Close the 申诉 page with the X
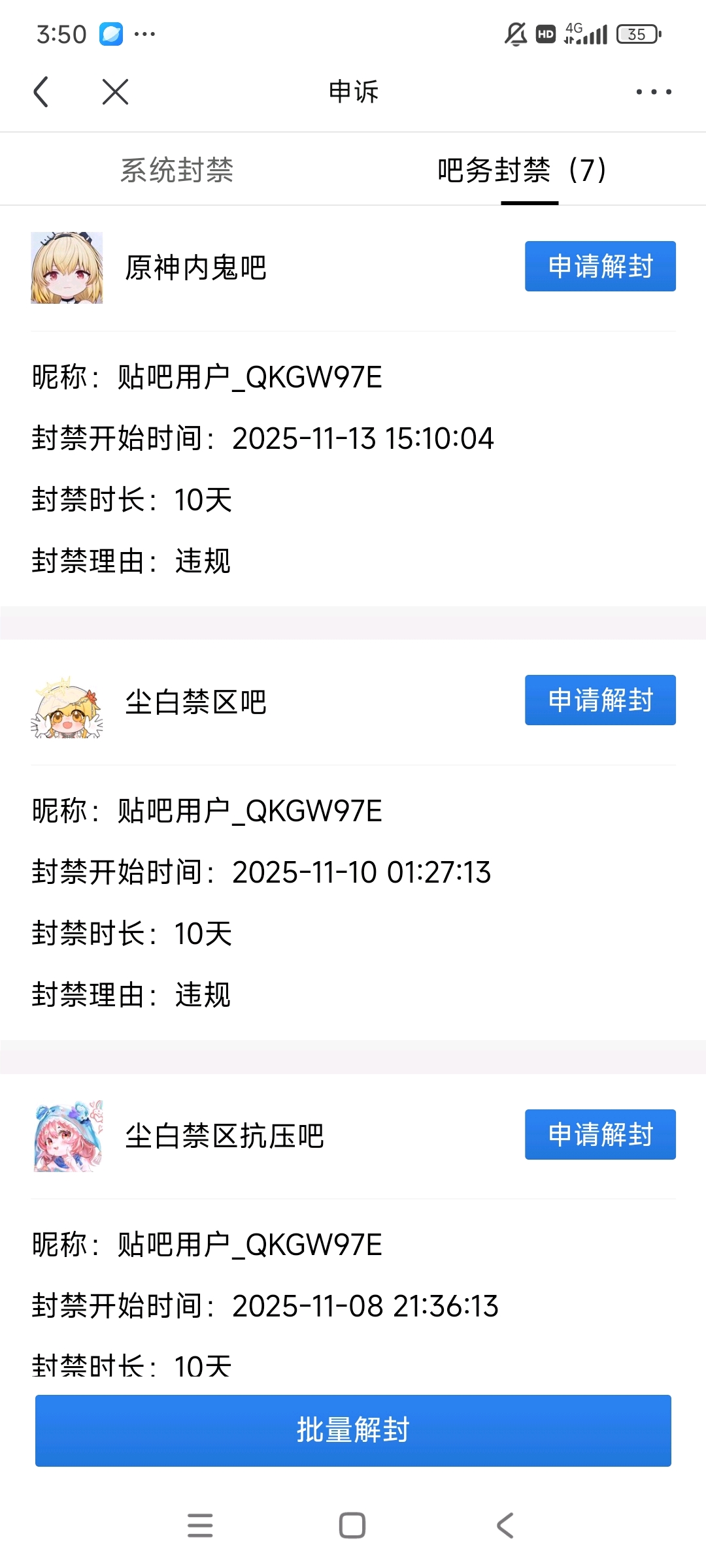The width and height of the screenshot is (706, 1568). tap(115, 91)
